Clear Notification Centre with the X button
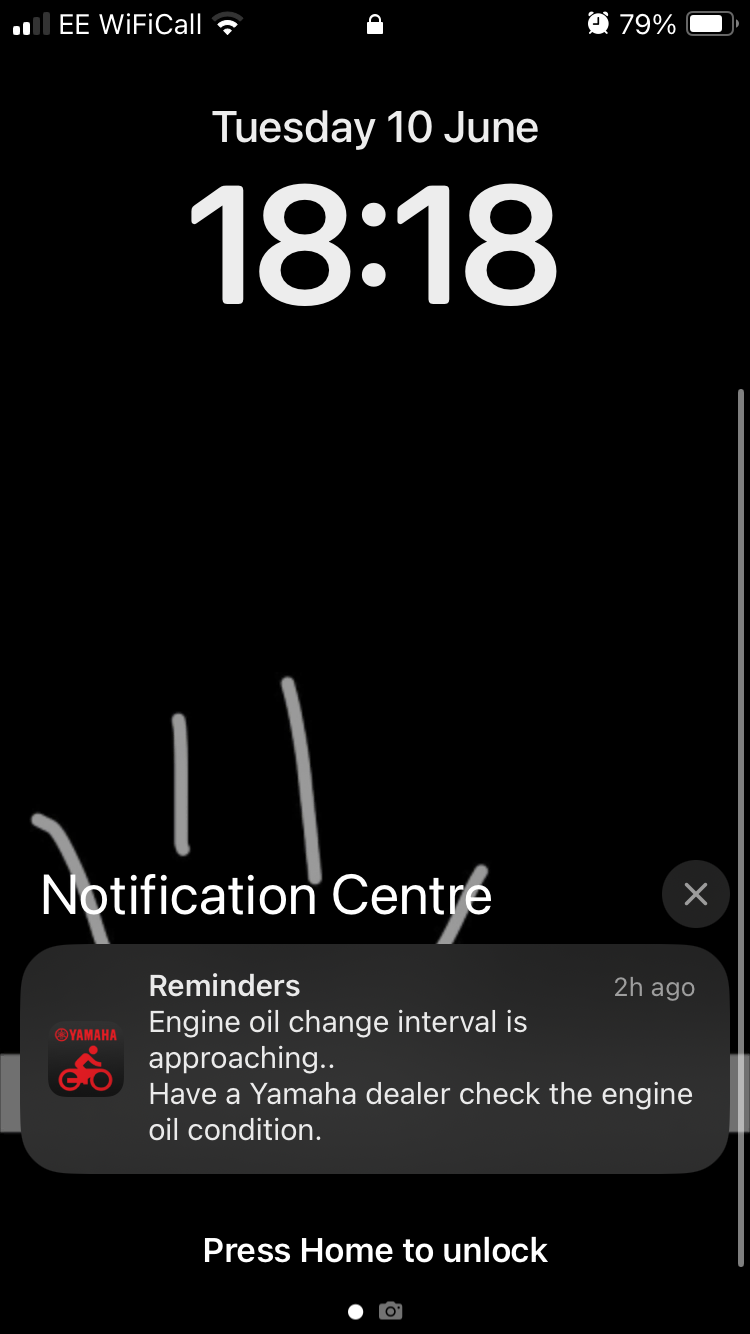 [696, 894]
